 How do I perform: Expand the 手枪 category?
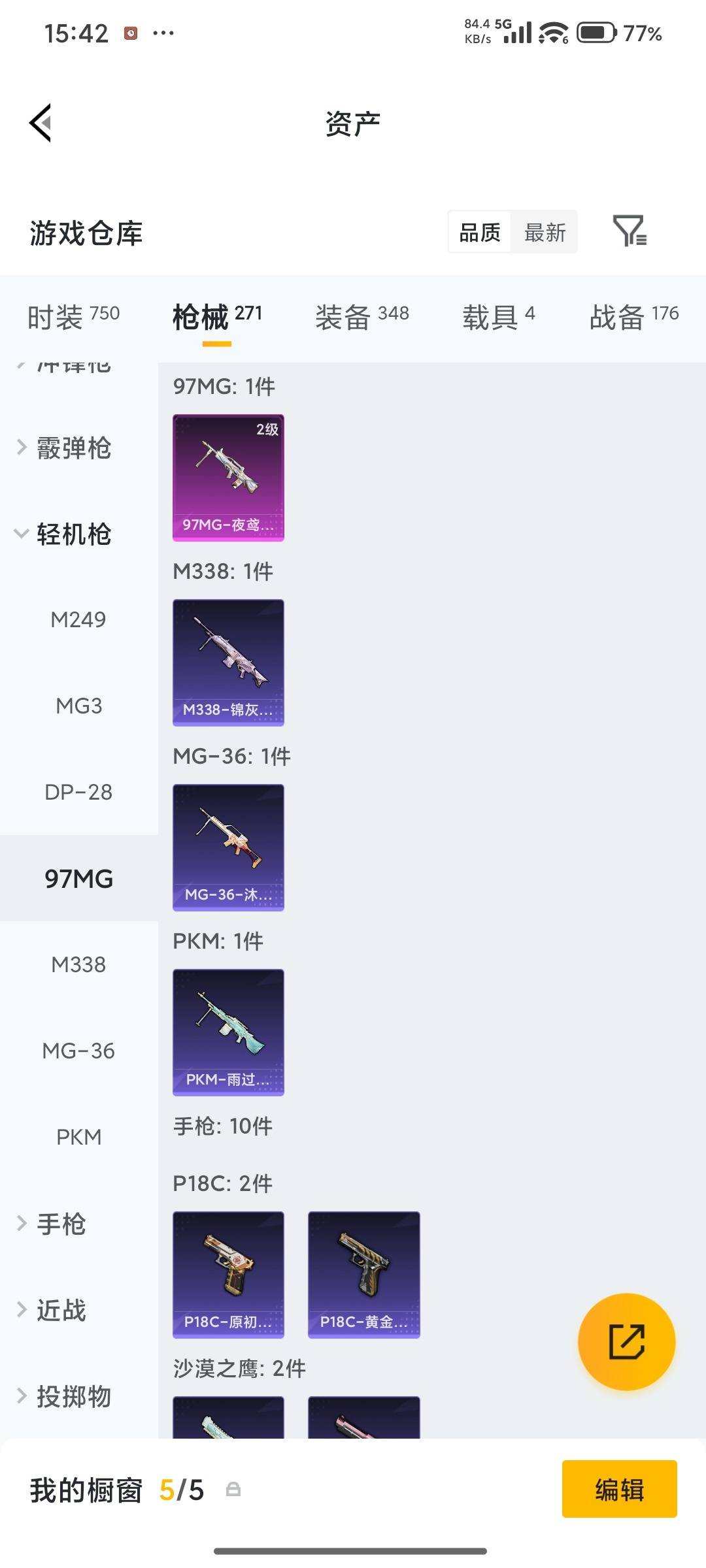click(x=51, y=1224)
